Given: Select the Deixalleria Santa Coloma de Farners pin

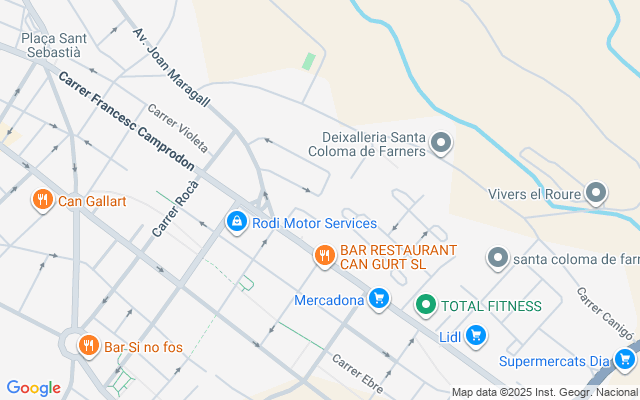Looking at the screenshot, I should pos(441,146).
